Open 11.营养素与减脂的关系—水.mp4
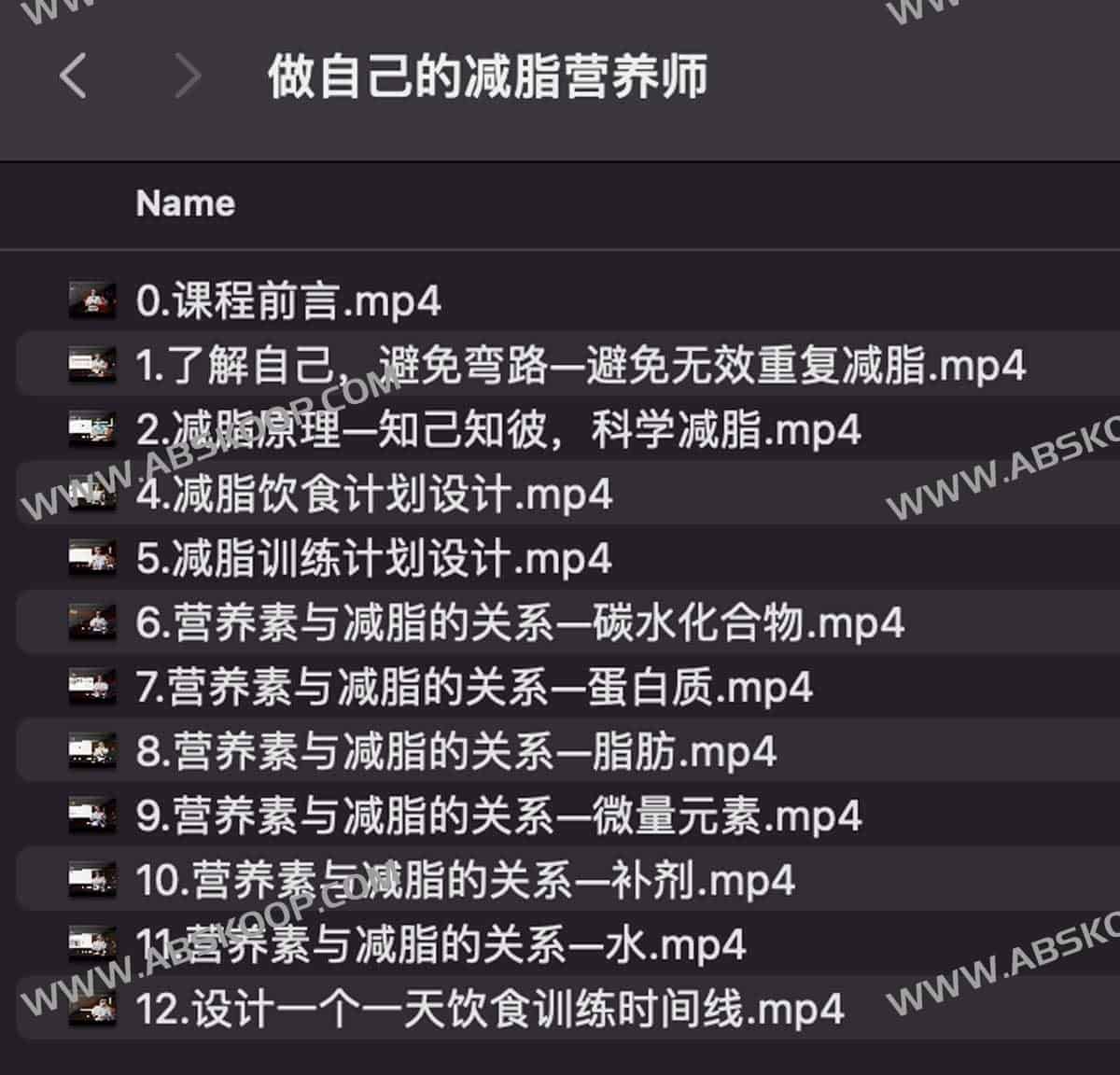Image resolution: width=1120 pixels, height=1075 pixels. [441, 945]
